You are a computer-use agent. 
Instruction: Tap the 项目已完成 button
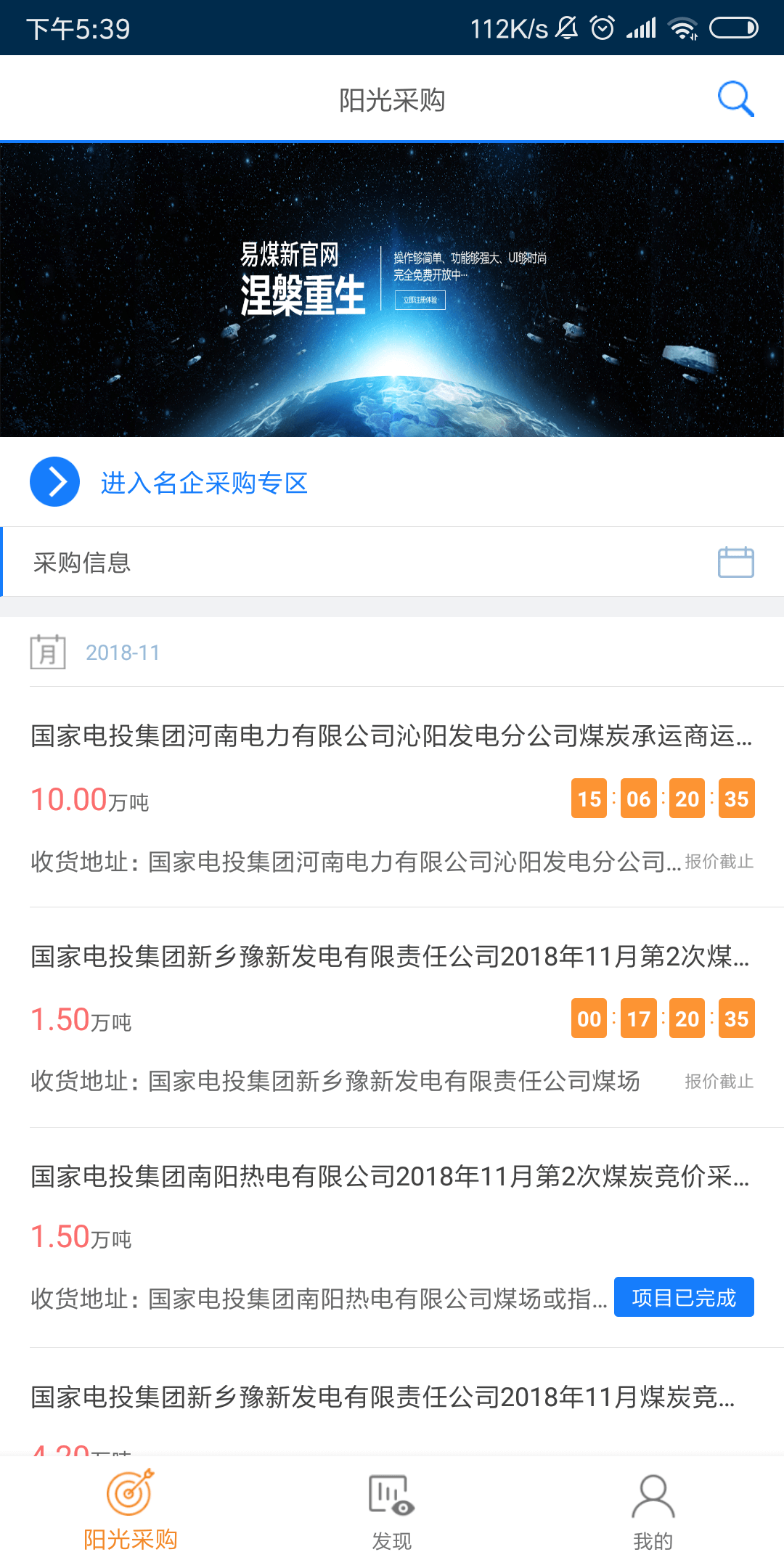point(683,1297)
